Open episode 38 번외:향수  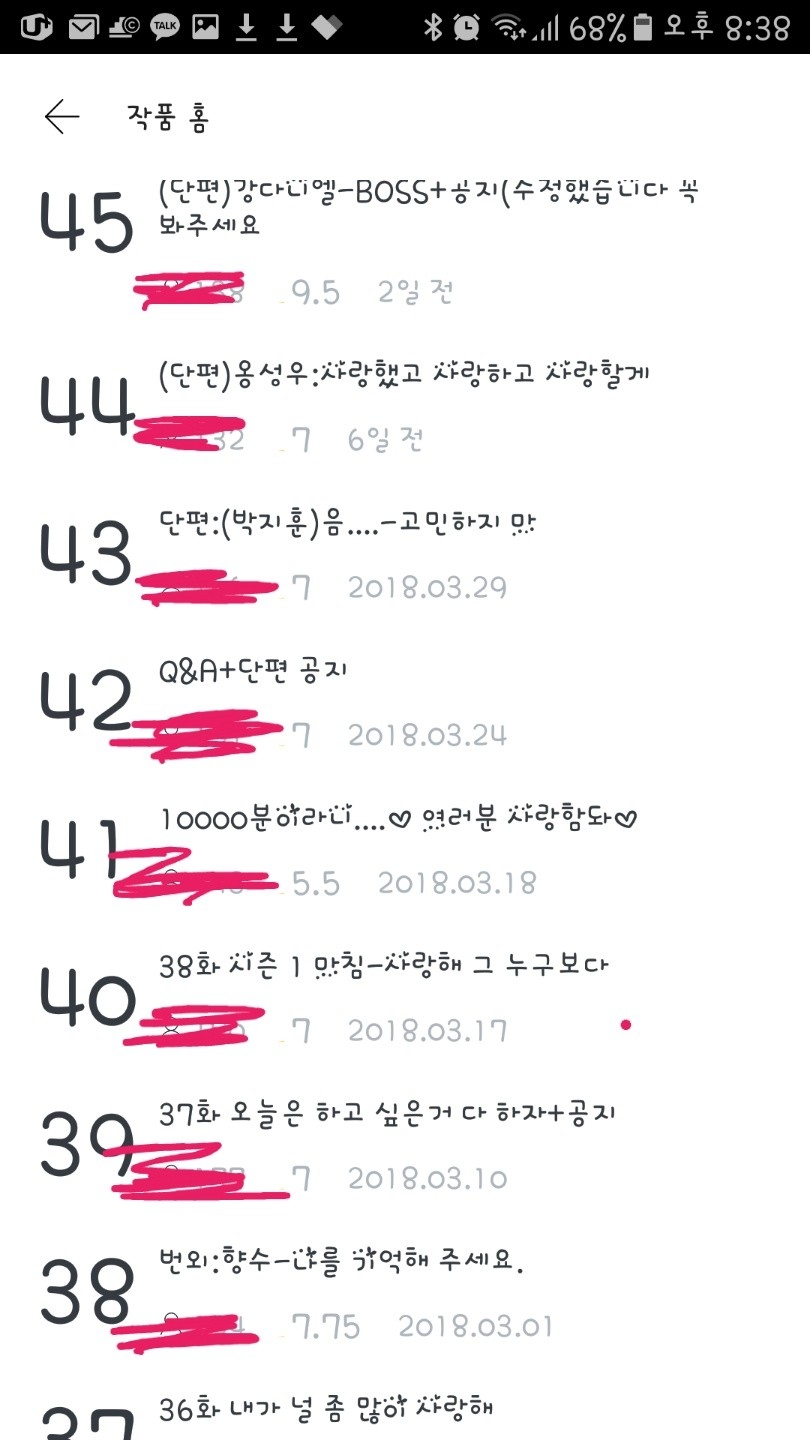(405, 1293)
